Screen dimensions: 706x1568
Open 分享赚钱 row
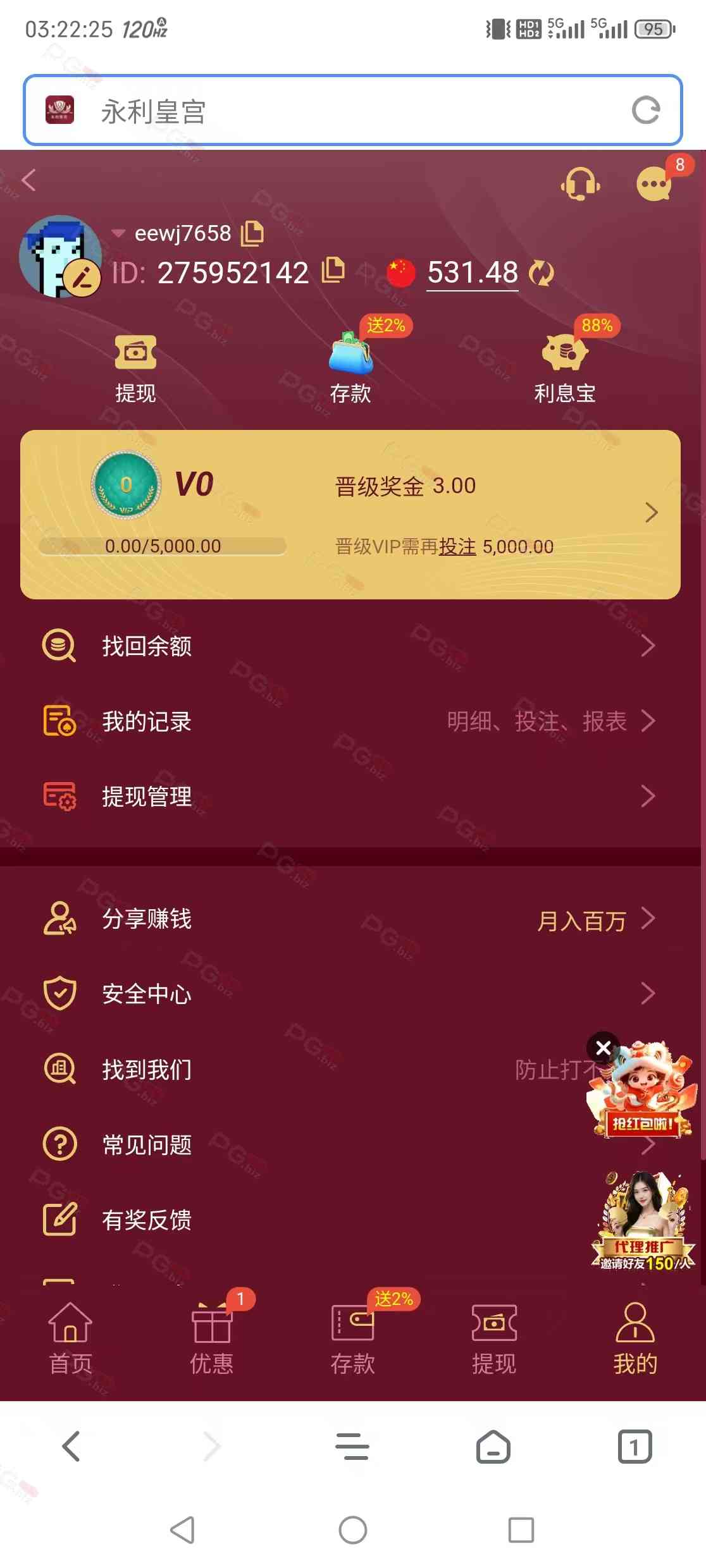click(350, 919)
